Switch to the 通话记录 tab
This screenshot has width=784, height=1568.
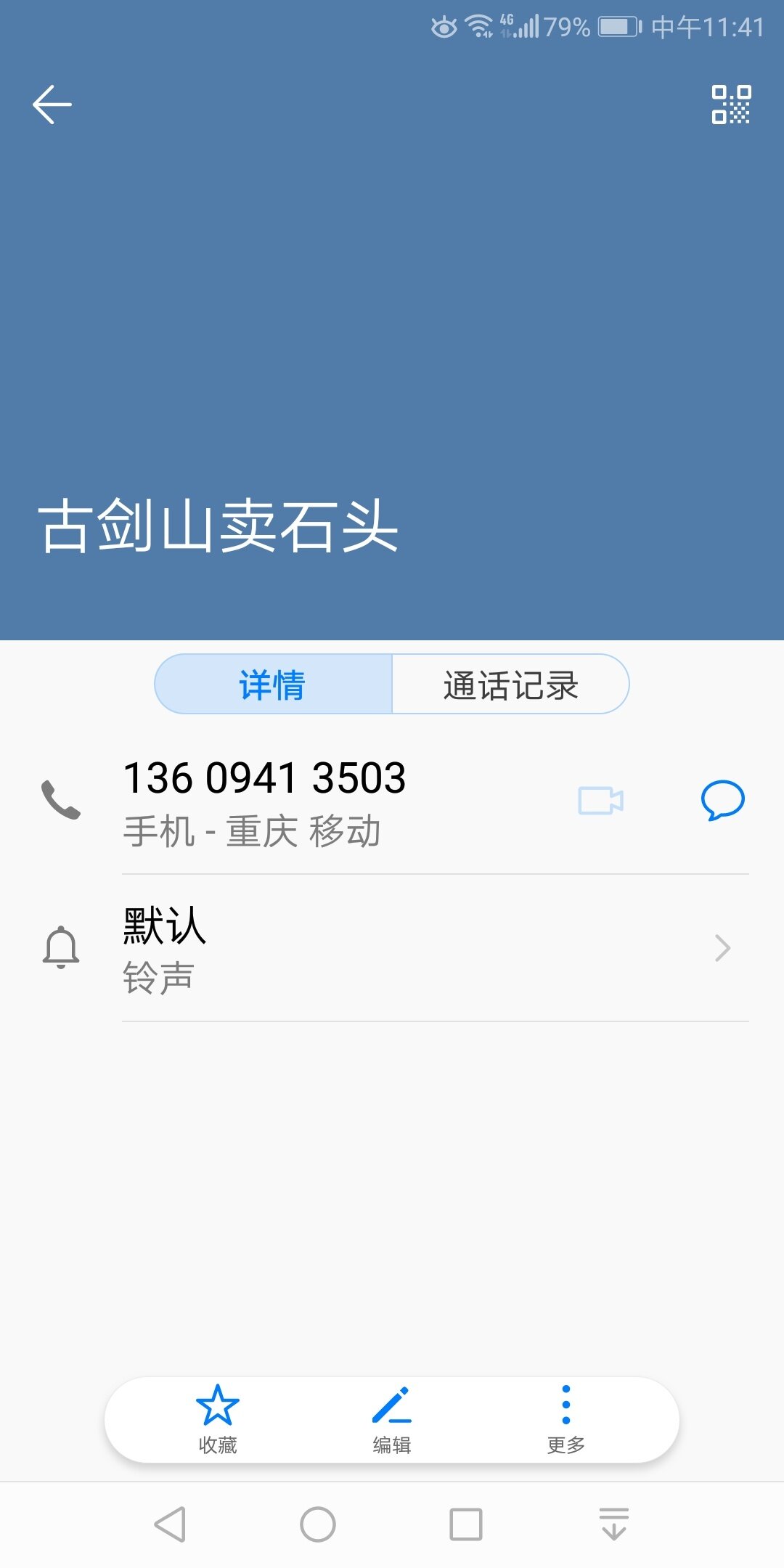coord(510,685)
